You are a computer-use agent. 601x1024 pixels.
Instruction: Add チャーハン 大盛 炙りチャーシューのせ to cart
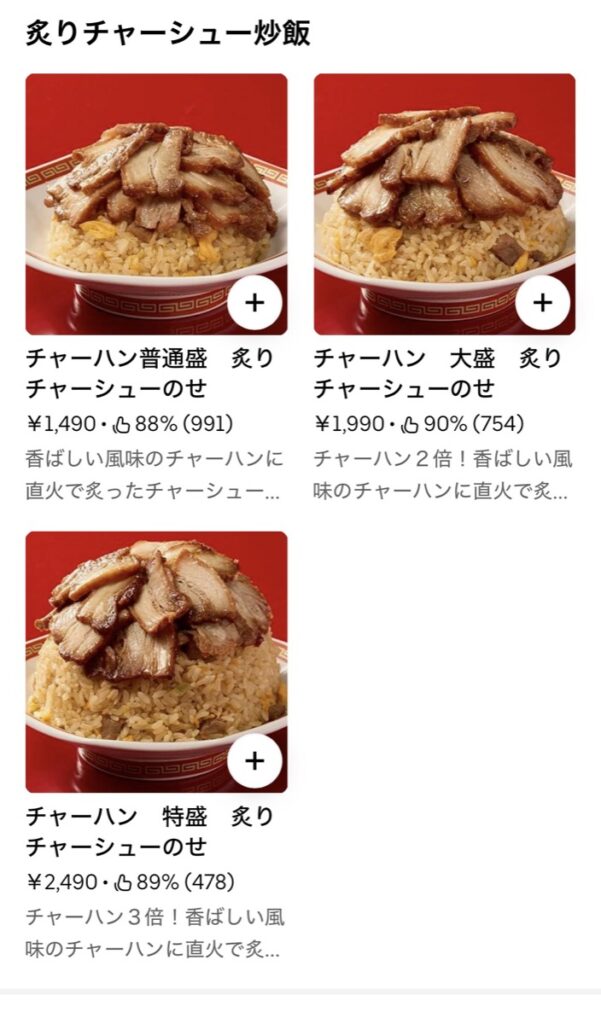pyautogui.click(x=543, y=303)
